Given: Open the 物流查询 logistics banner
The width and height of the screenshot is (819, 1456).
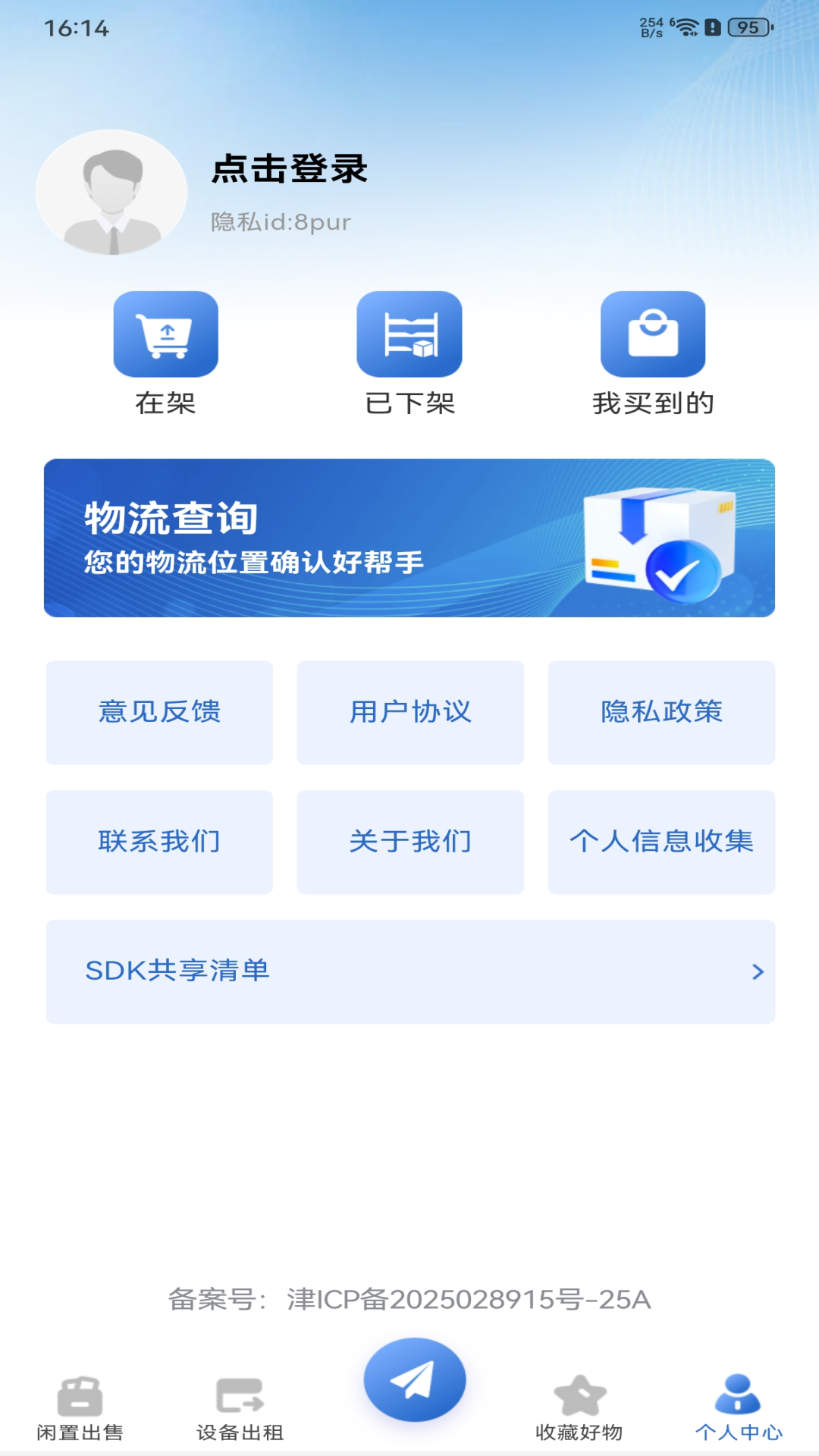Looking at the screenshot, I should pyautogui.click(x=409, y=538).
